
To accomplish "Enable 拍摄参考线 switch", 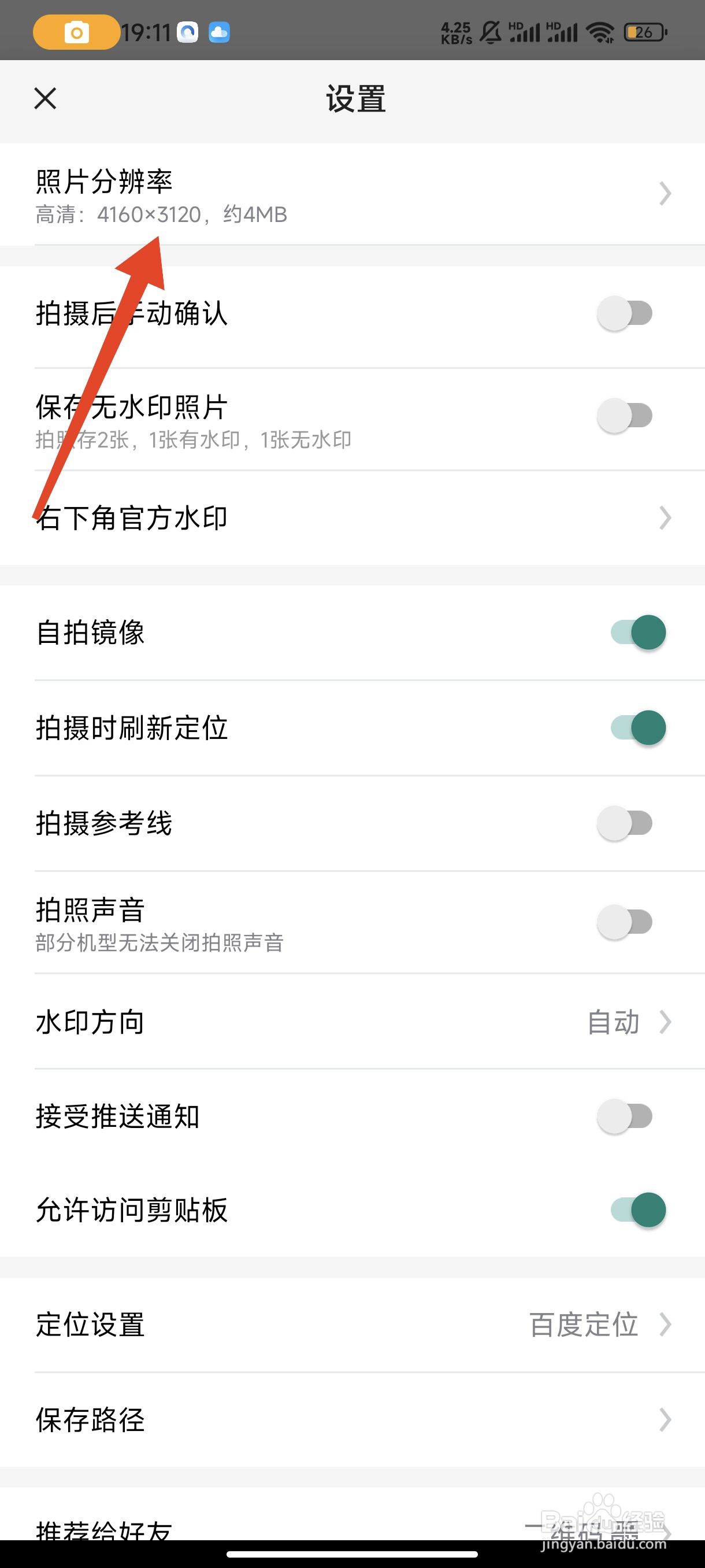I will [x=625, y=823].
